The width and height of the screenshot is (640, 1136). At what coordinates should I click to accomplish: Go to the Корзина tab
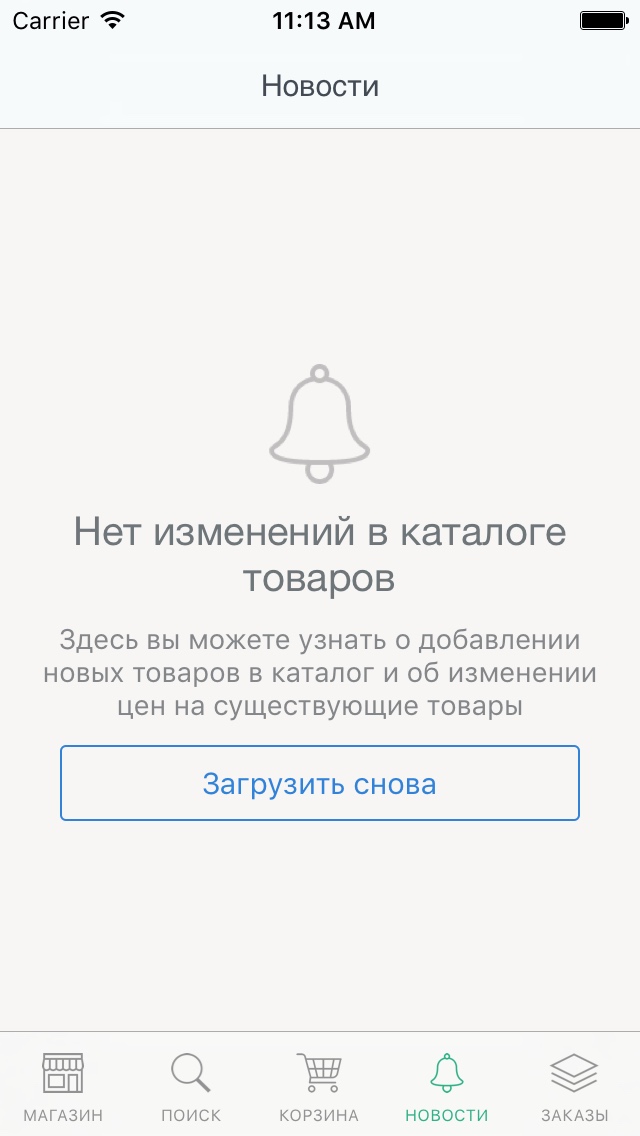(x=319, y=1085)
